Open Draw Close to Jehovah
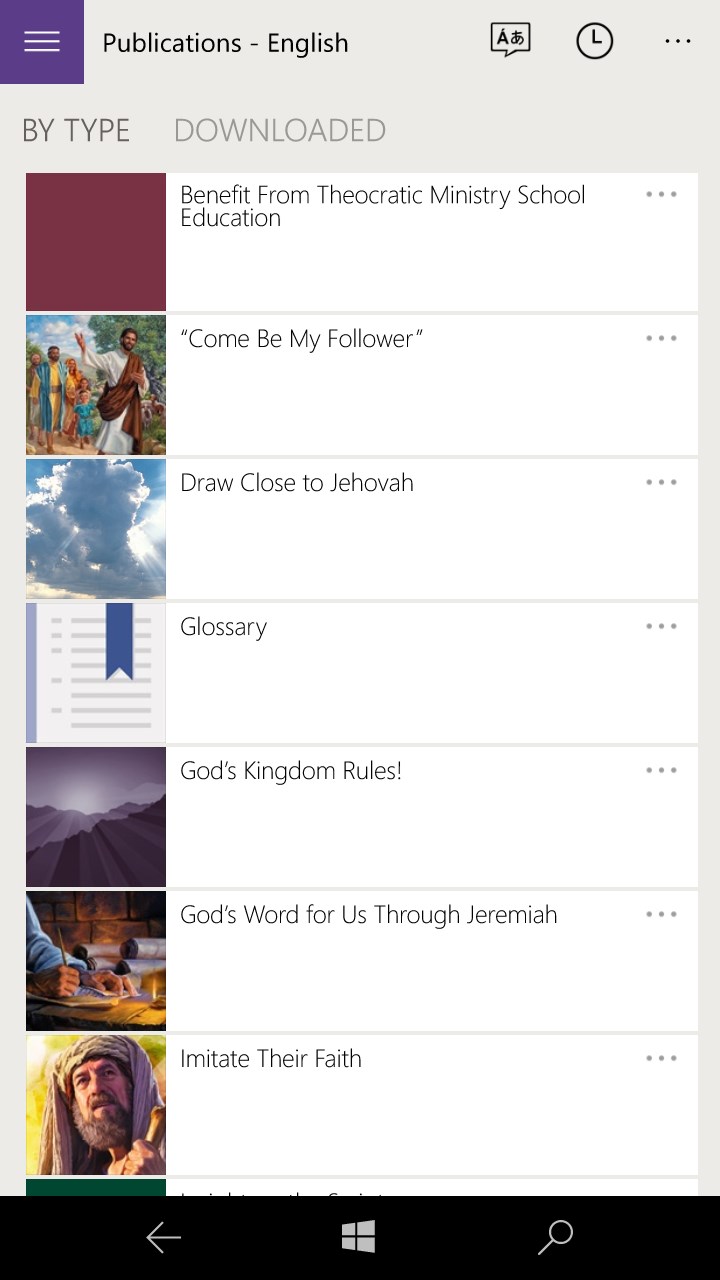The image size is (720, 1280). (297, 483)
